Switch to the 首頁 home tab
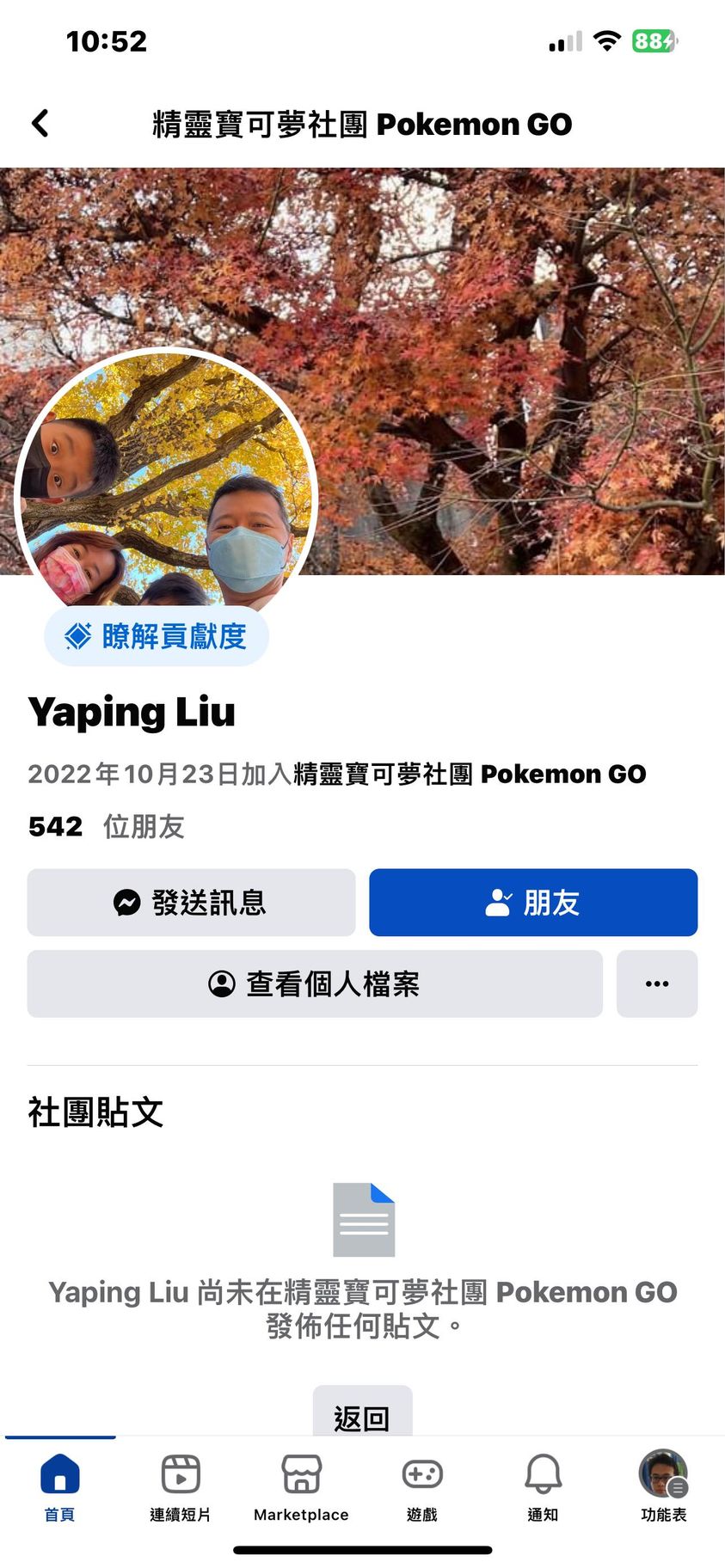 60,1487
